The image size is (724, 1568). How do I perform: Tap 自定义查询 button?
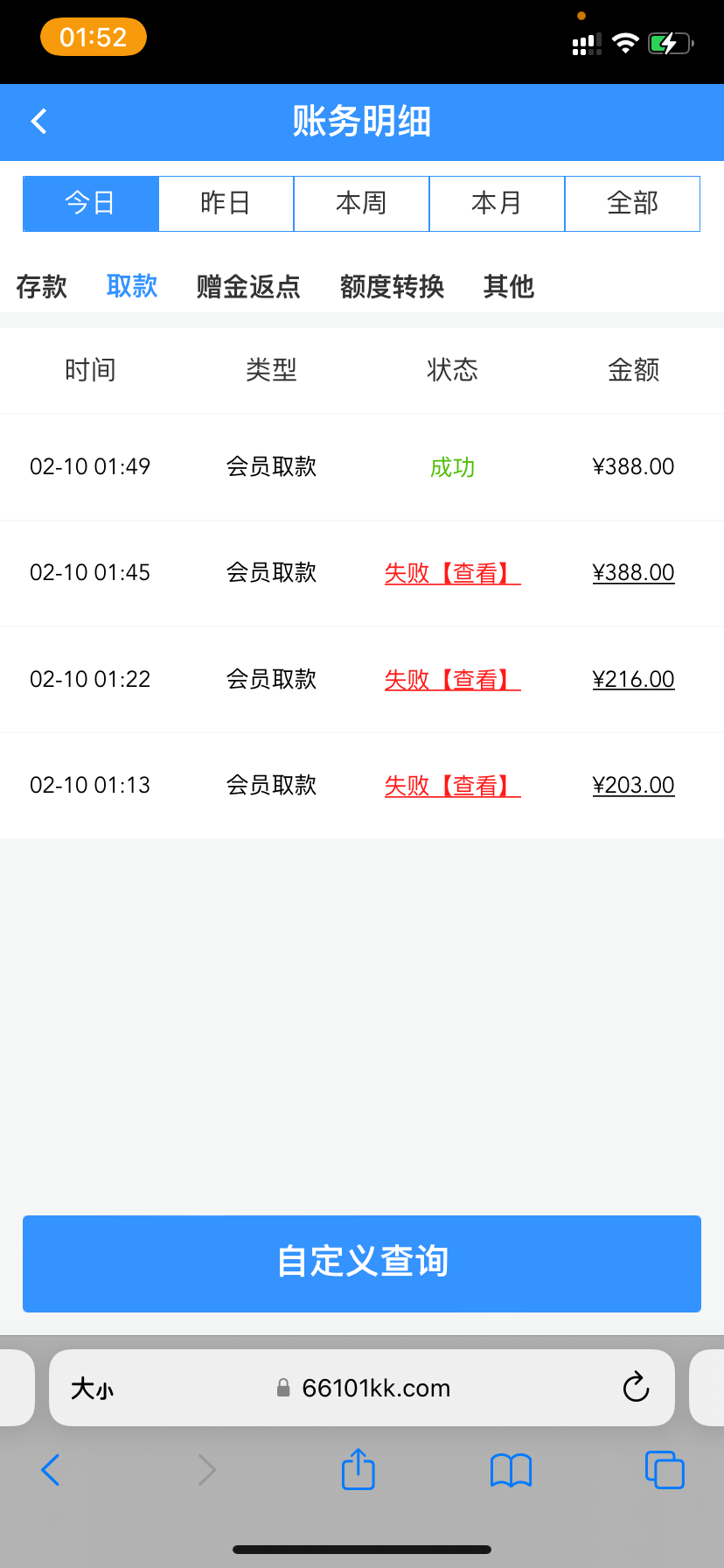362,1263
